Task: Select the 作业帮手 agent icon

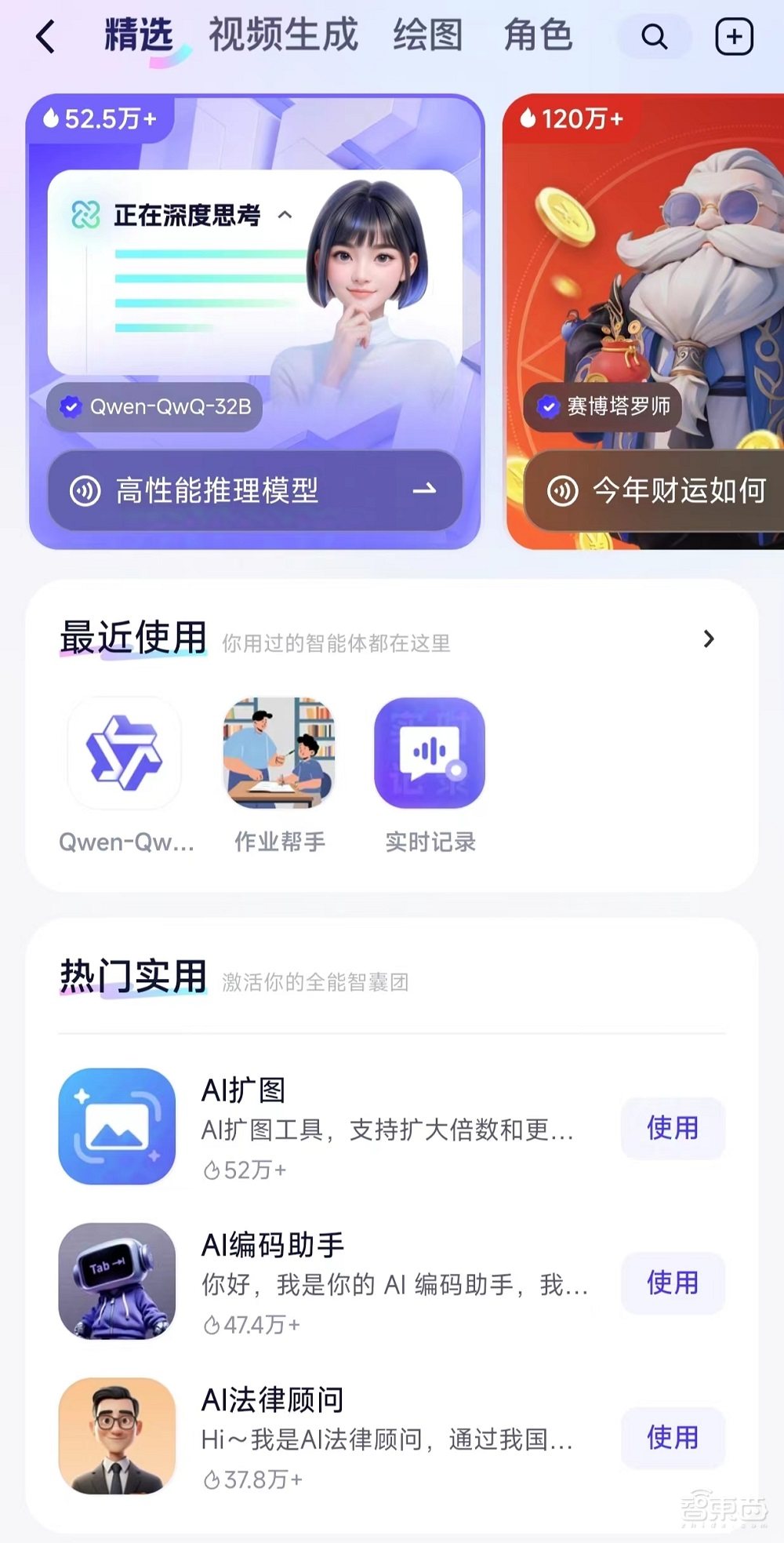Action: tap(280, 754)
